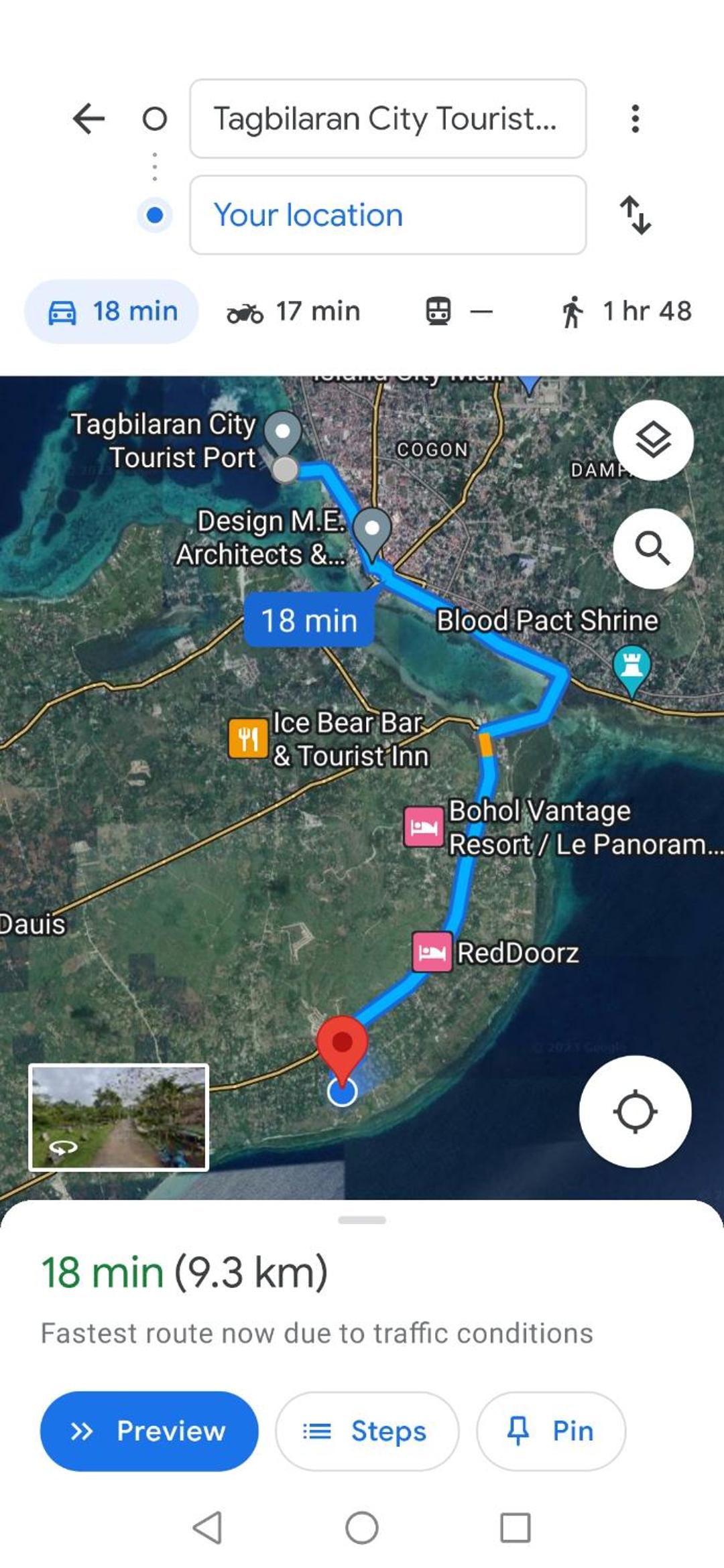Tap the RedDoorz hotel marker
724x1568 pixels.
[x=432, y=952]
